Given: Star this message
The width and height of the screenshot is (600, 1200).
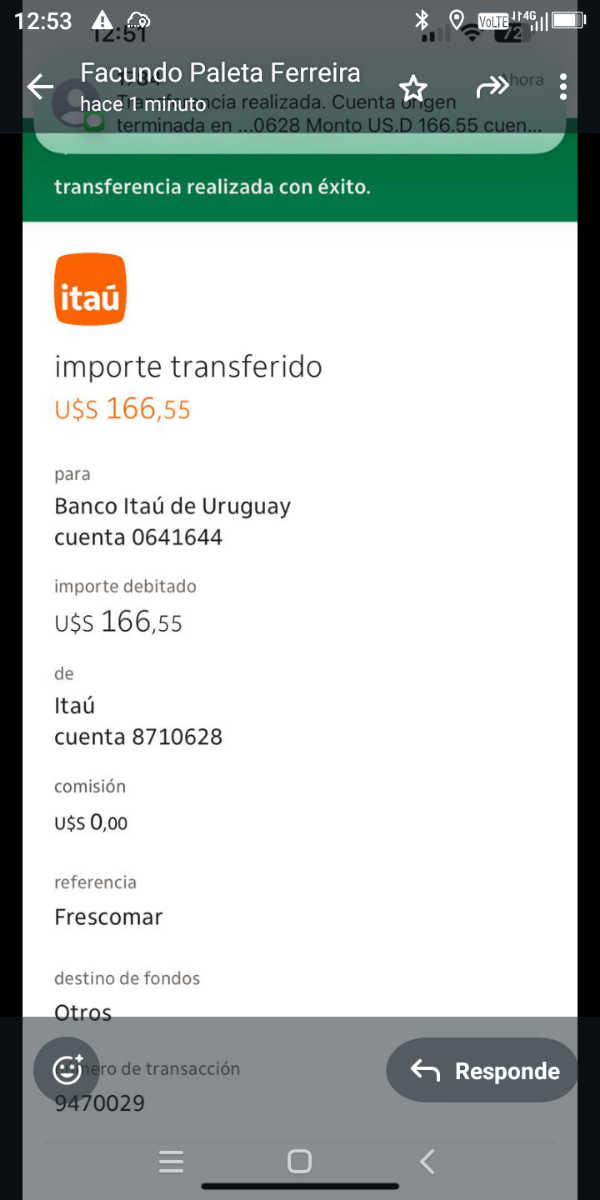Looking at the screenshot, I should click(x=414, y=87).
